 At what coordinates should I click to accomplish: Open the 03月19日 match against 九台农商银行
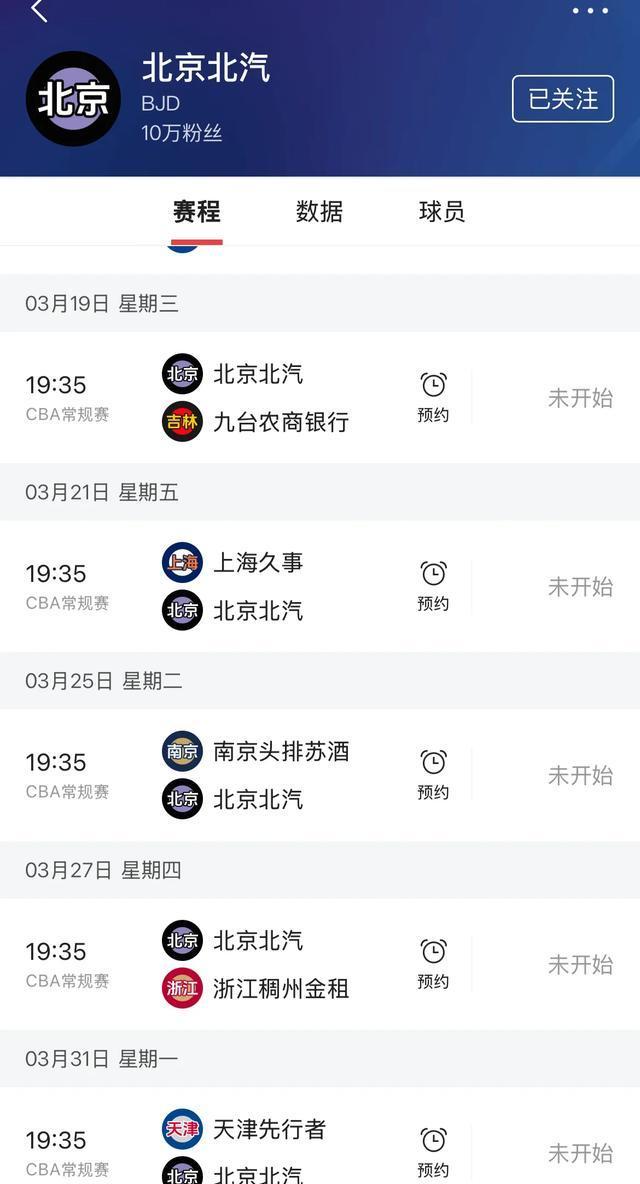click(320, 397)
